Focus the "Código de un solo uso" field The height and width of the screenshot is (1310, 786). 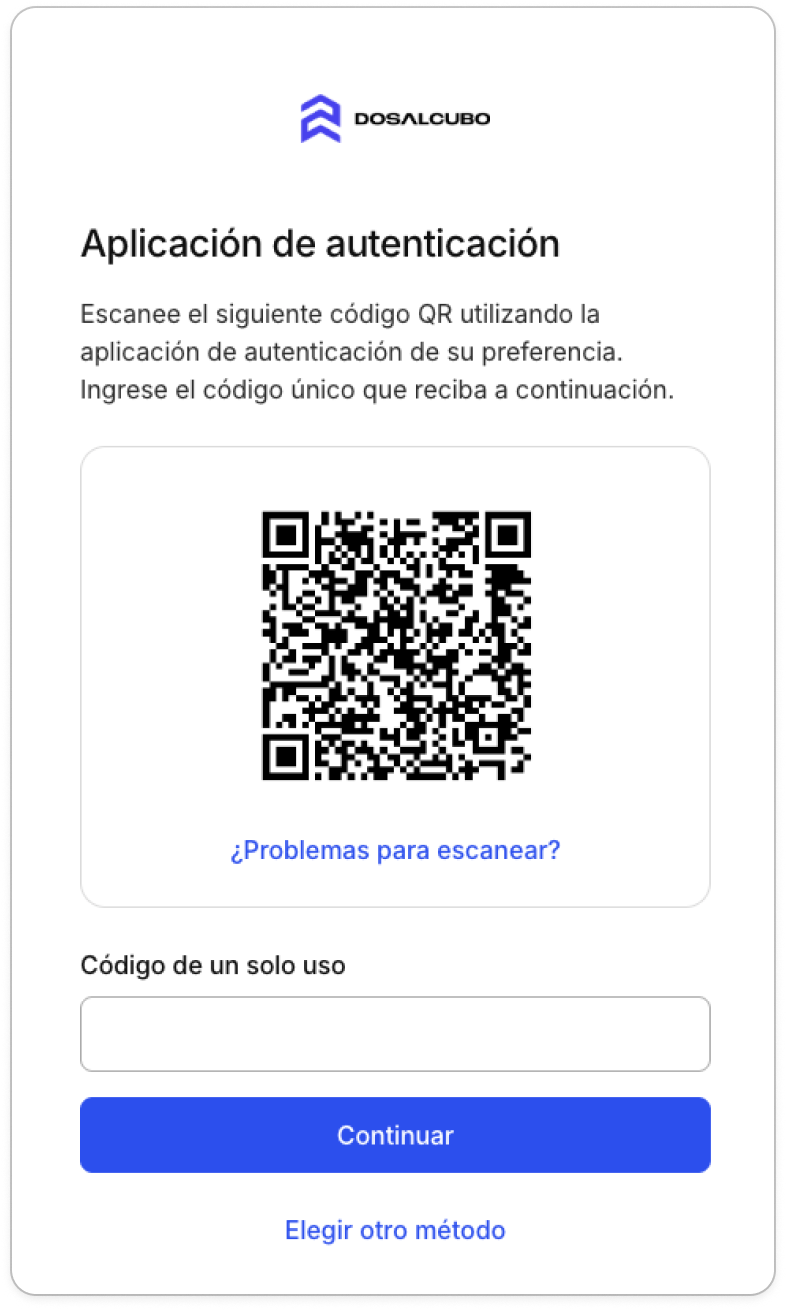point(395,1033)
